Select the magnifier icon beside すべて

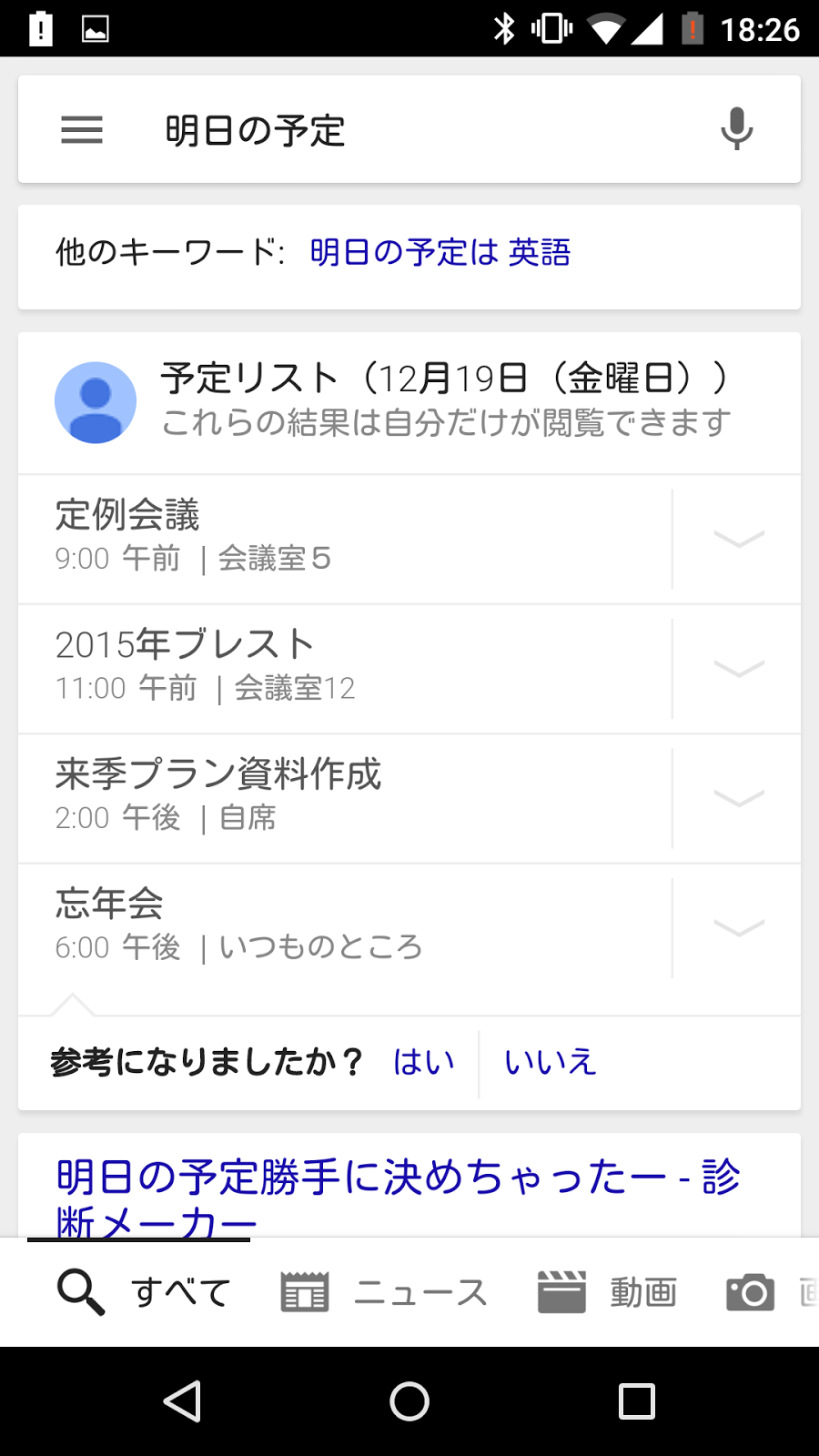pyautogui.click(x=80, y=1289)
